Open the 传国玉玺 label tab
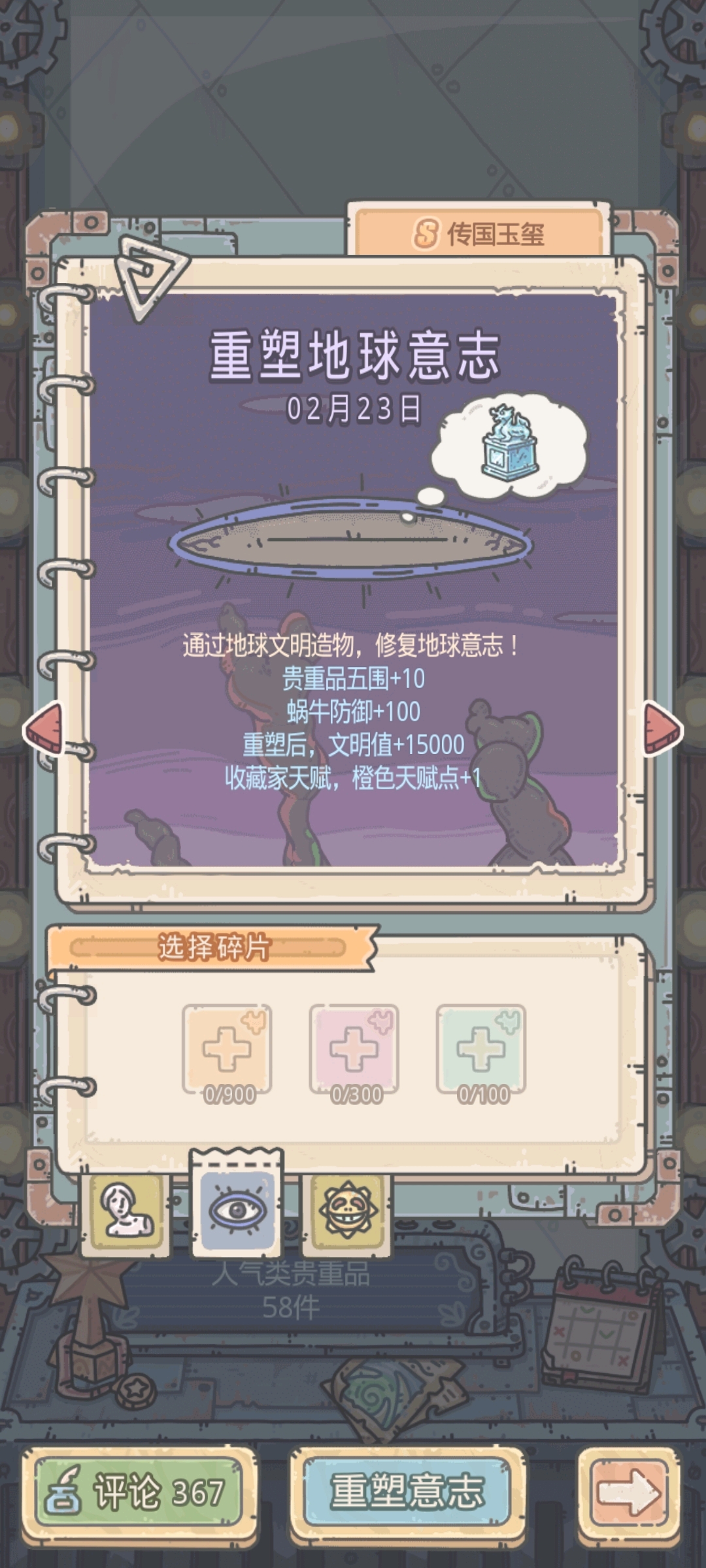Image resolution: width=706 pixels, height=1568 pixels. click(479, 233)
